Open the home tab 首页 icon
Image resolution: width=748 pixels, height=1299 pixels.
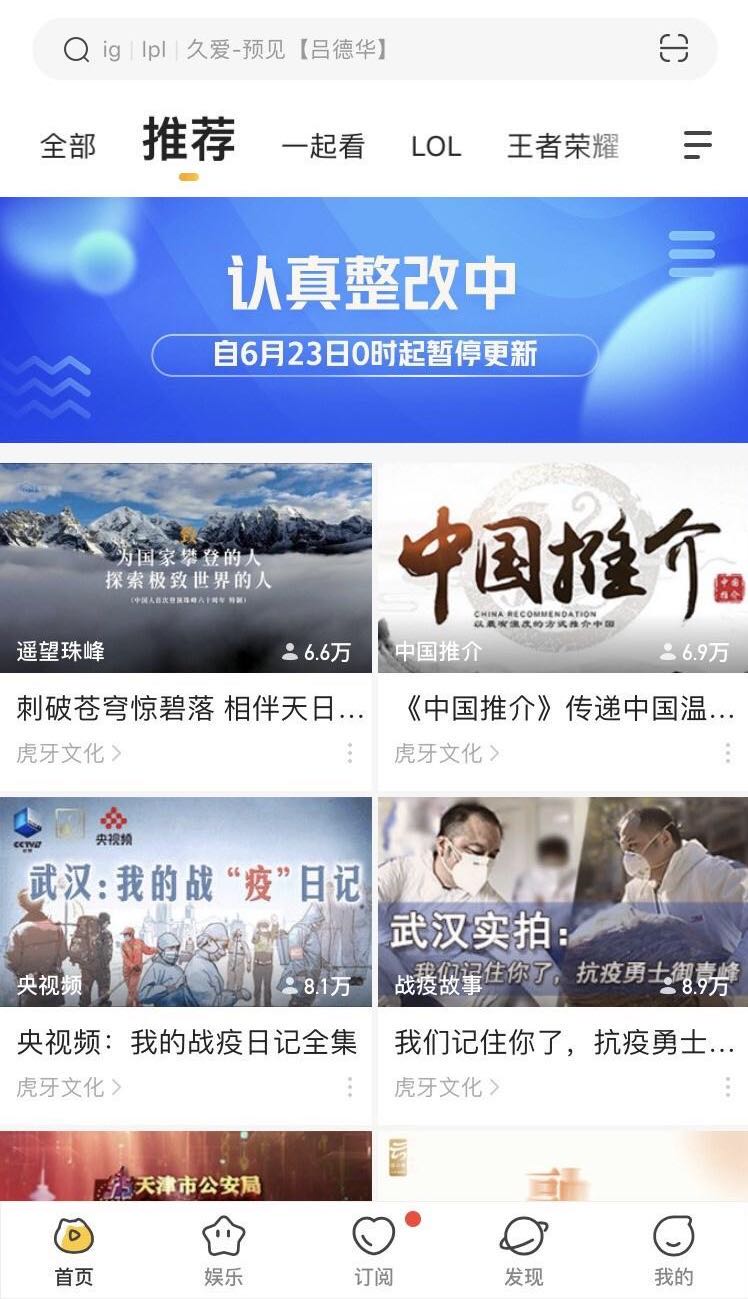click(72, 1245)
